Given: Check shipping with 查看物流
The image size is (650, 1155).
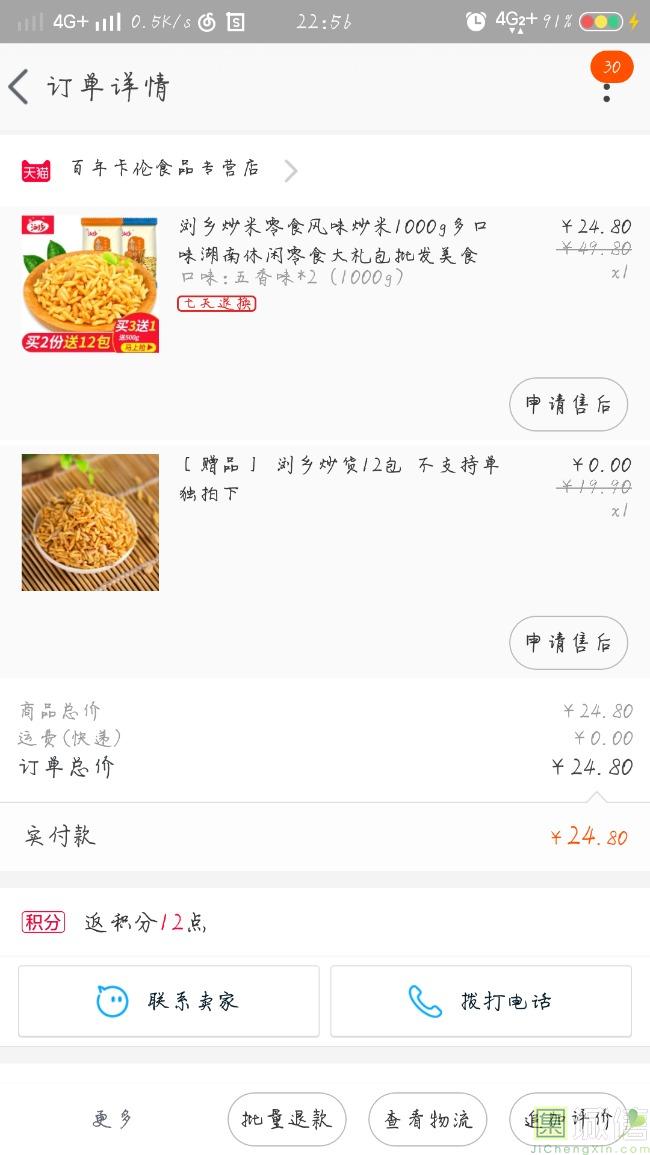Looking at the screenshot, I should 428,1119.
